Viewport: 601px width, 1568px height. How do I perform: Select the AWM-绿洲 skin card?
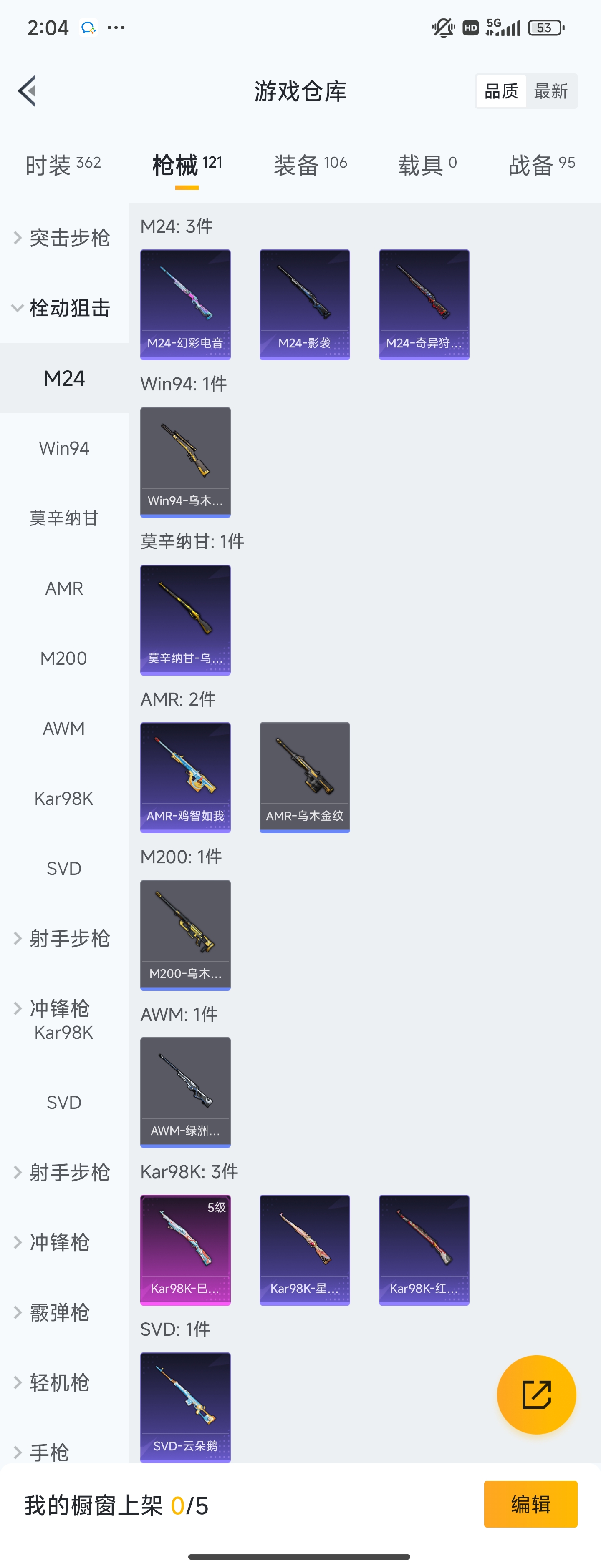tap(185, 1091)
